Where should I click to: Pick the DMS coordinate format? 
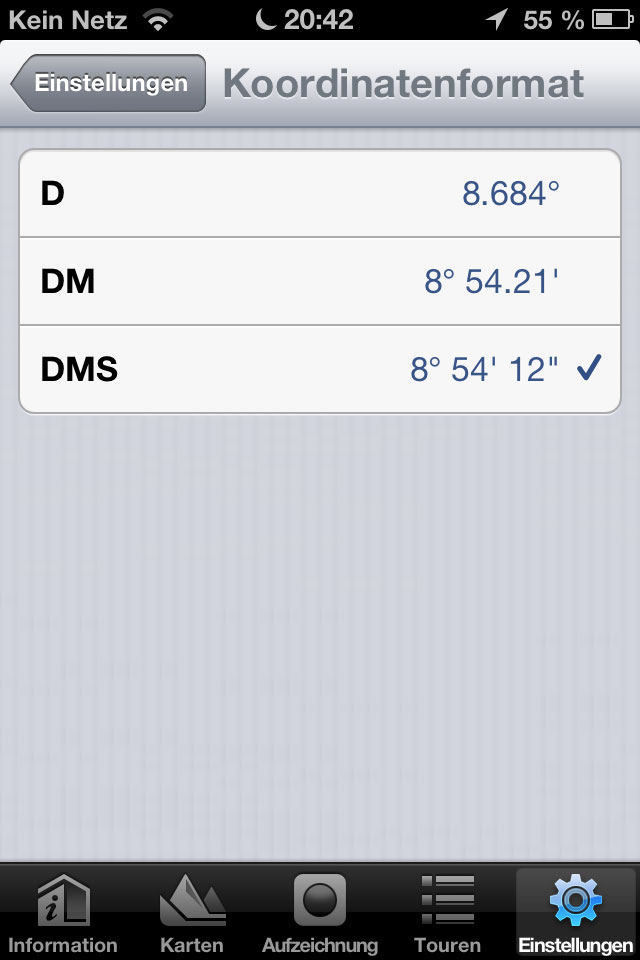(320, 369)
